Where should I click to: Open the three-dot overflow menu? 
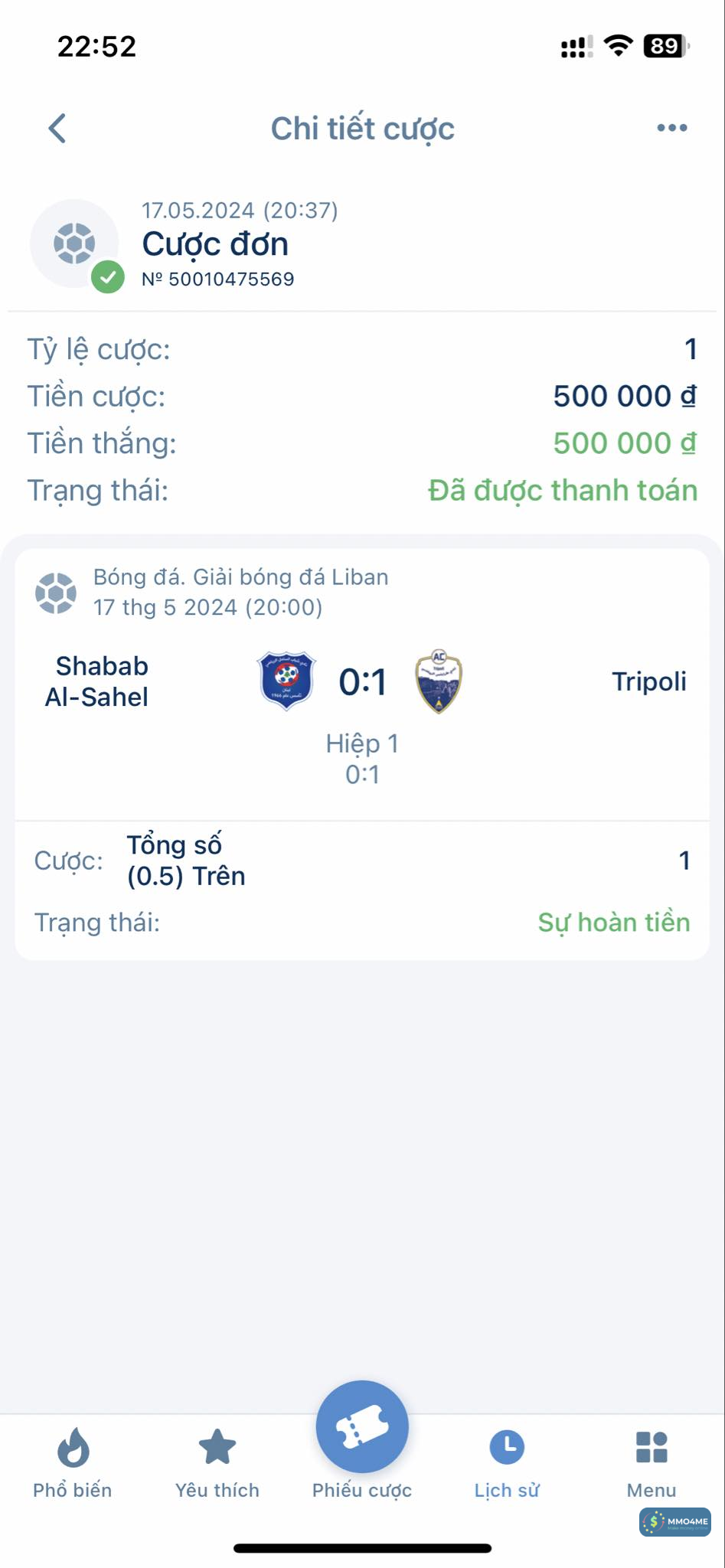671,129
